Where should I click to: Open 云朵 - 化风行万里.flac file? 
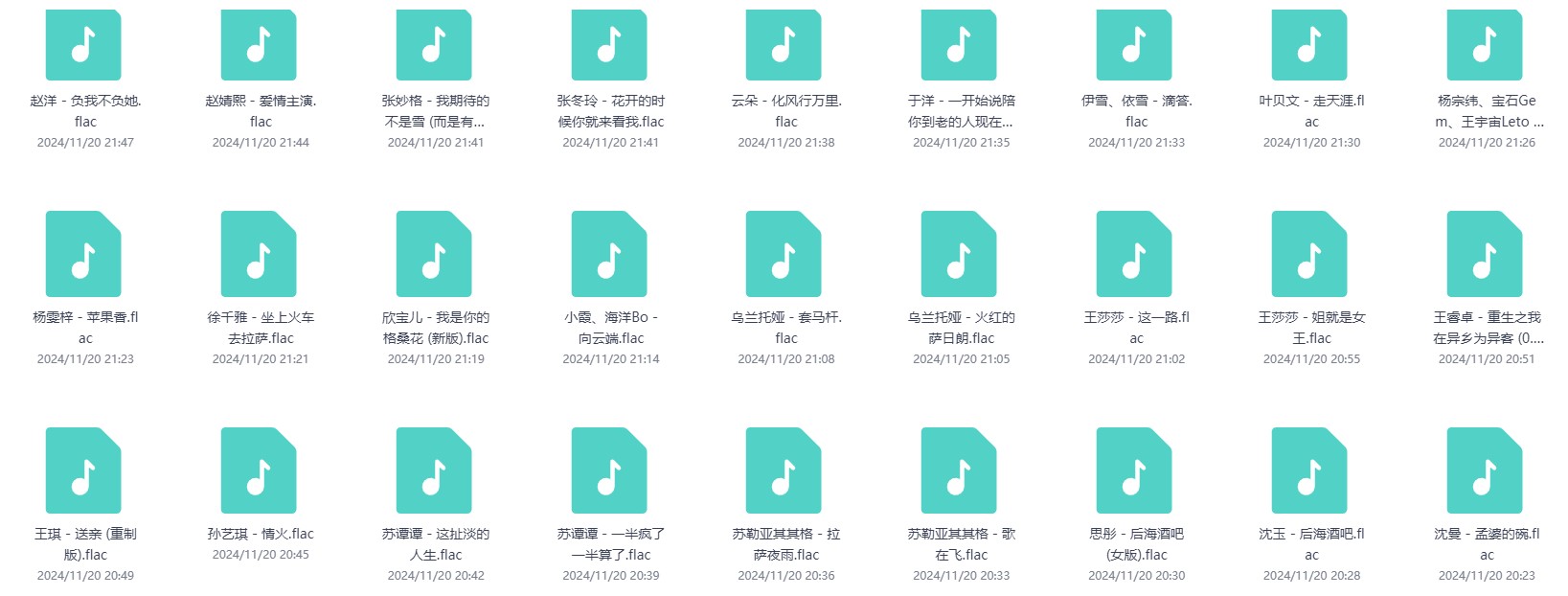pyautogui.click(x=784, y=45)
